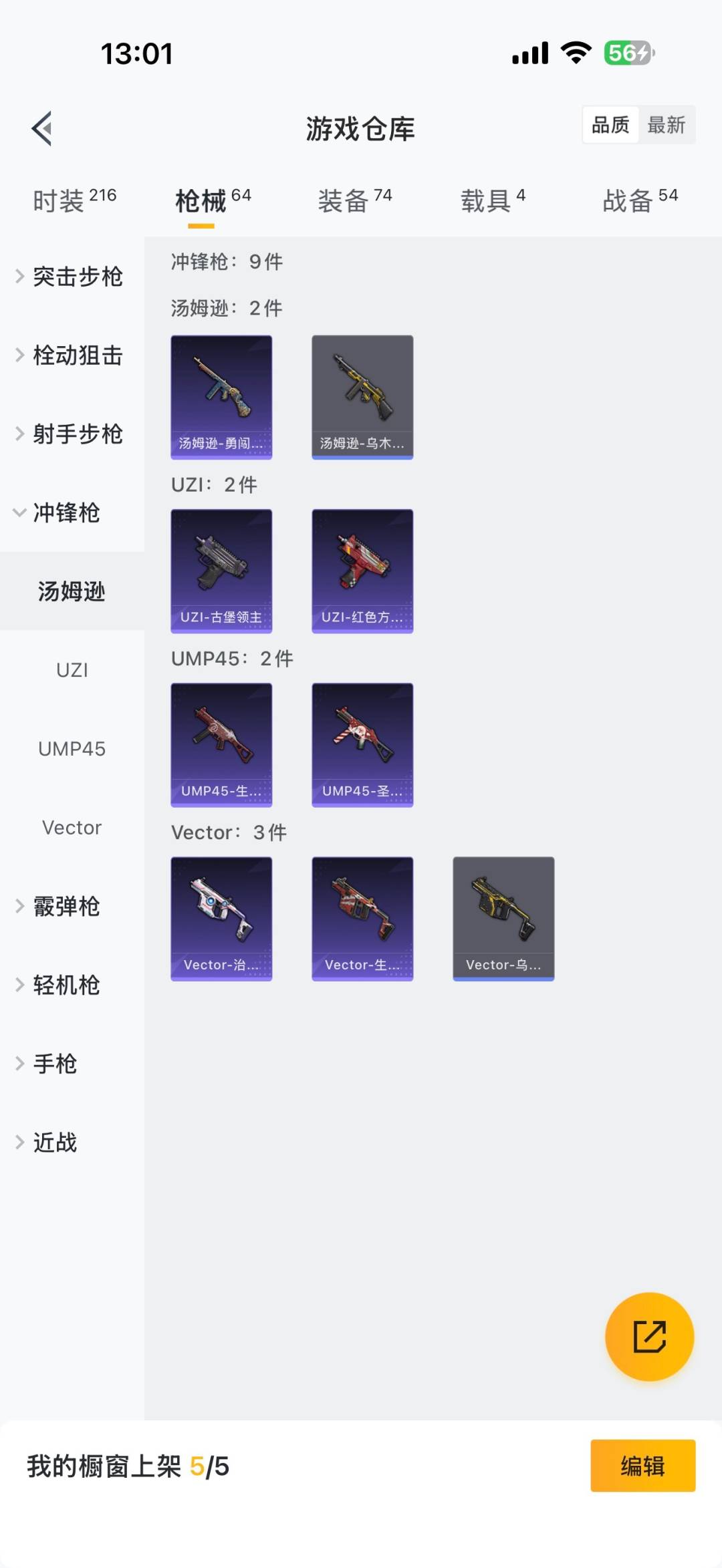Switch to the 时装 tab
The height and width of the screenshot is (1568, 722).
tap(74, 200)
